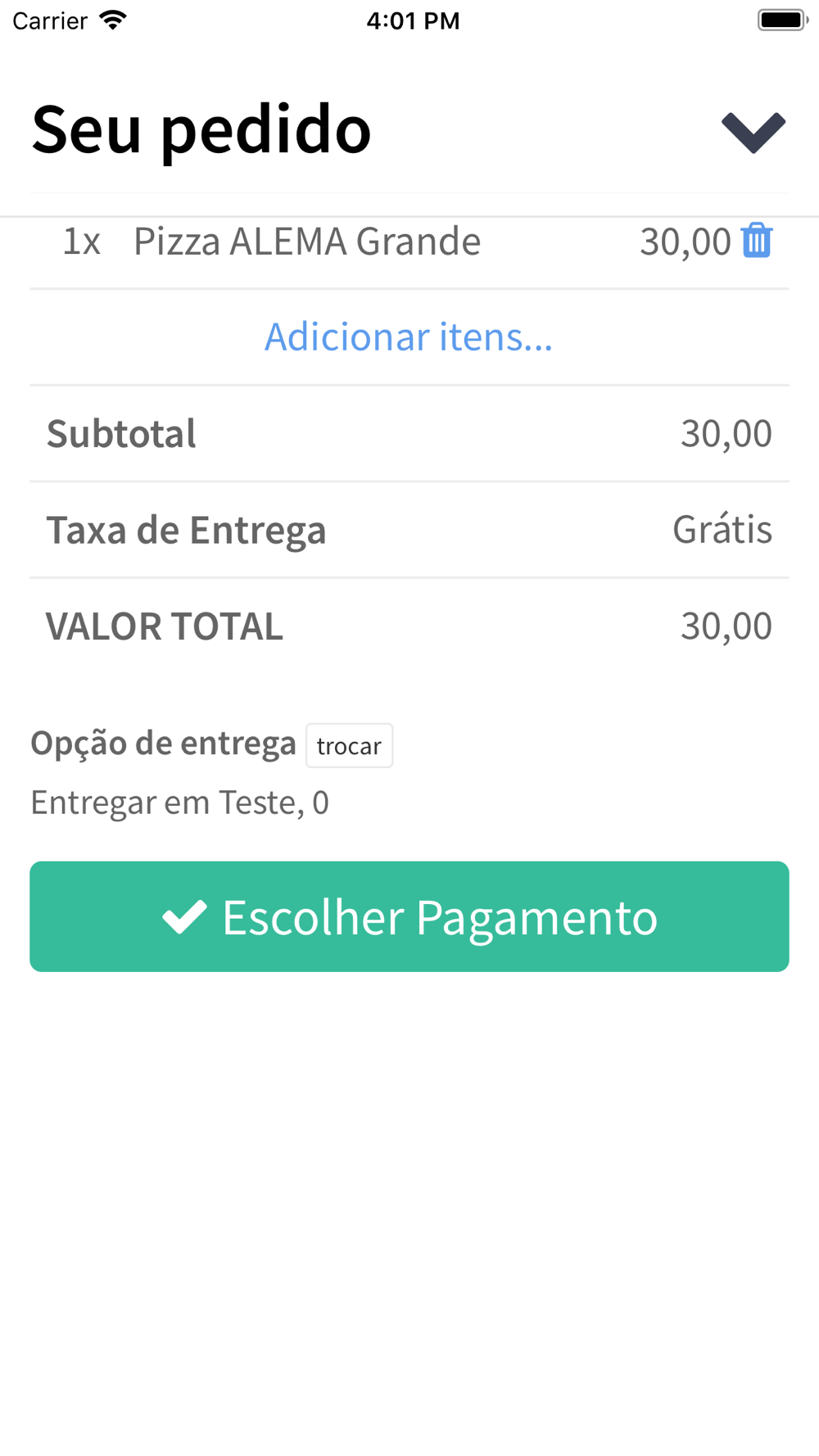Confirm with Escolher Pagamento button
This screenshot has width=819, height=1456.
409,916
